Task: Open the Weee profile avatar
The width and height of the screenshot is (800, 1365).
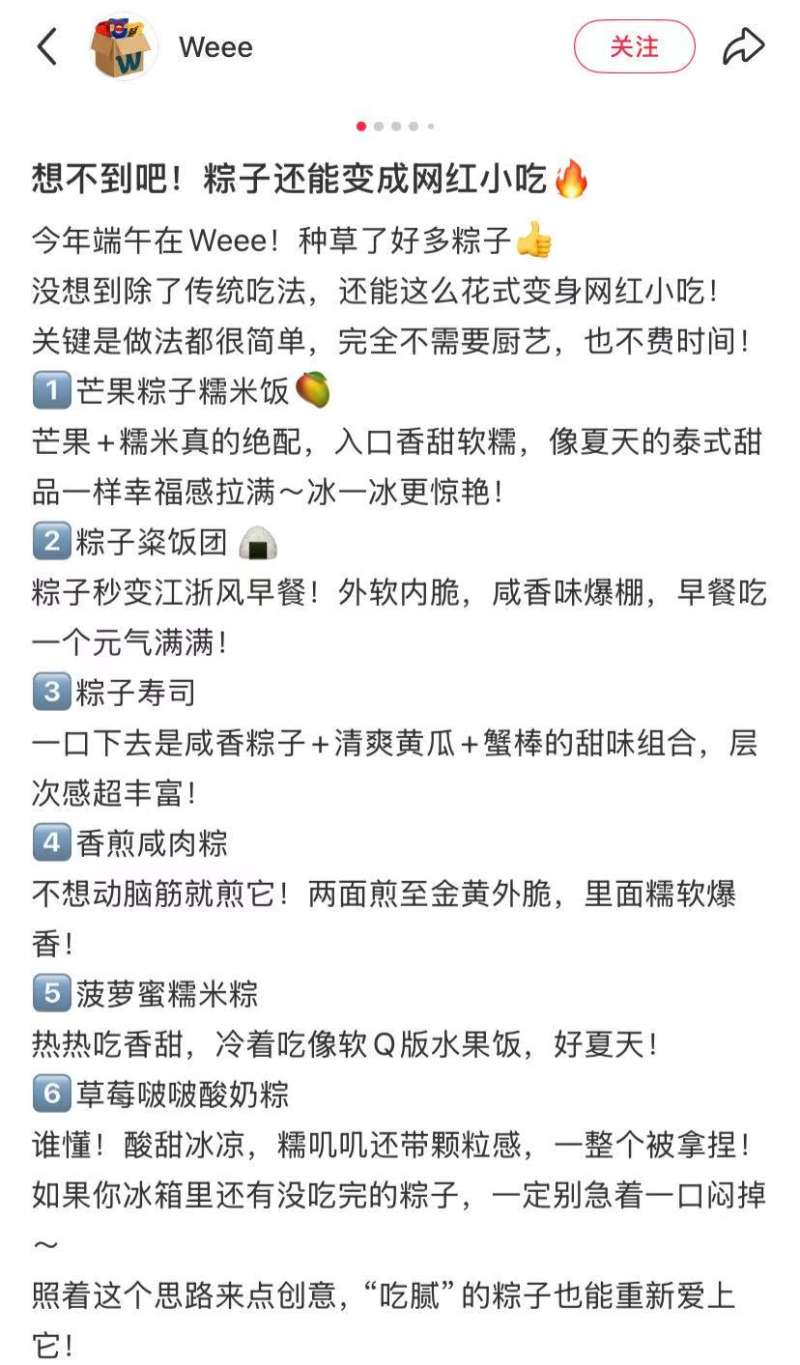Action: point(122,47)
